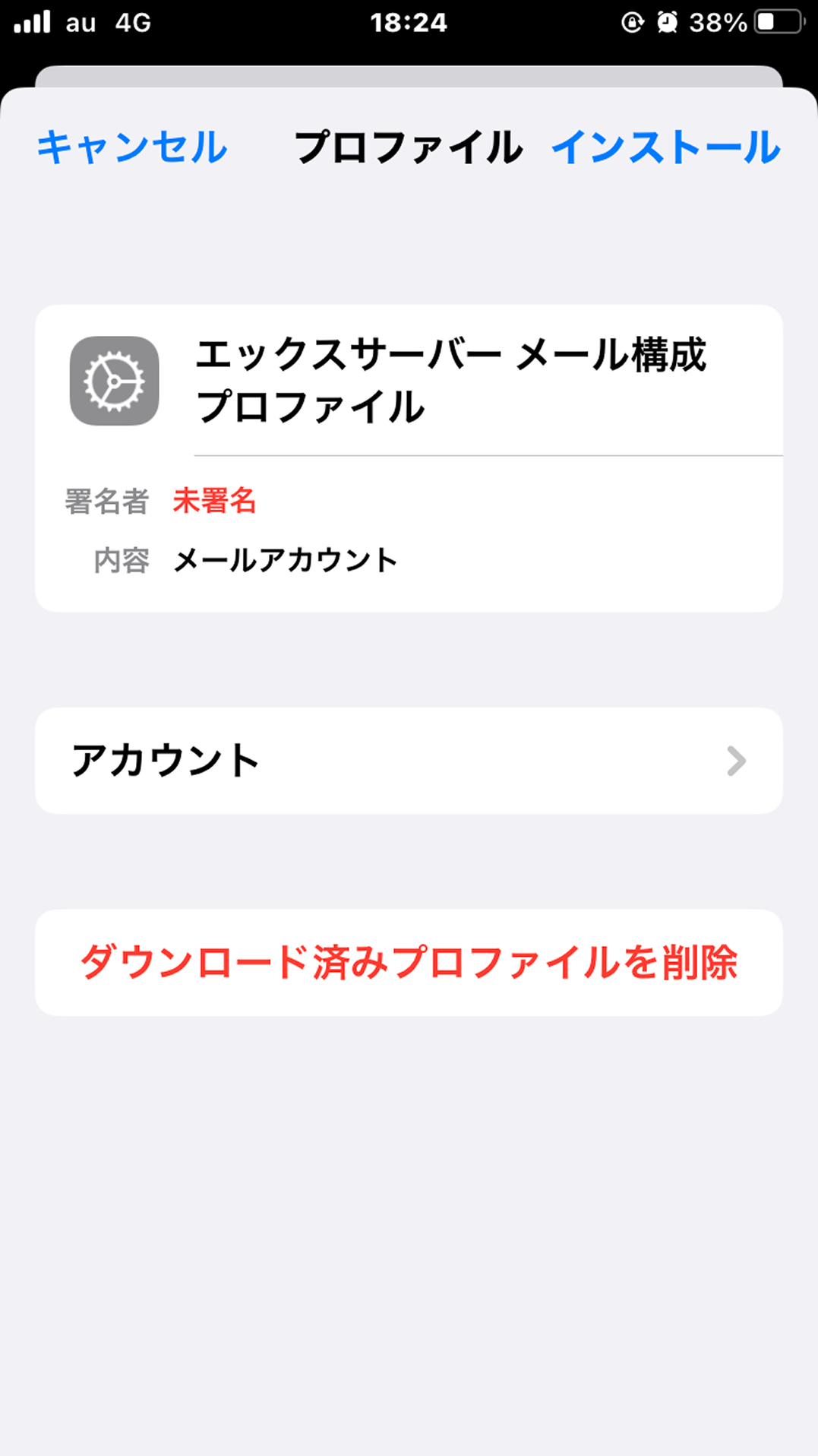Open the アカウント row
The width and height of the screenshot is (818, 1456).
point(409,761)
